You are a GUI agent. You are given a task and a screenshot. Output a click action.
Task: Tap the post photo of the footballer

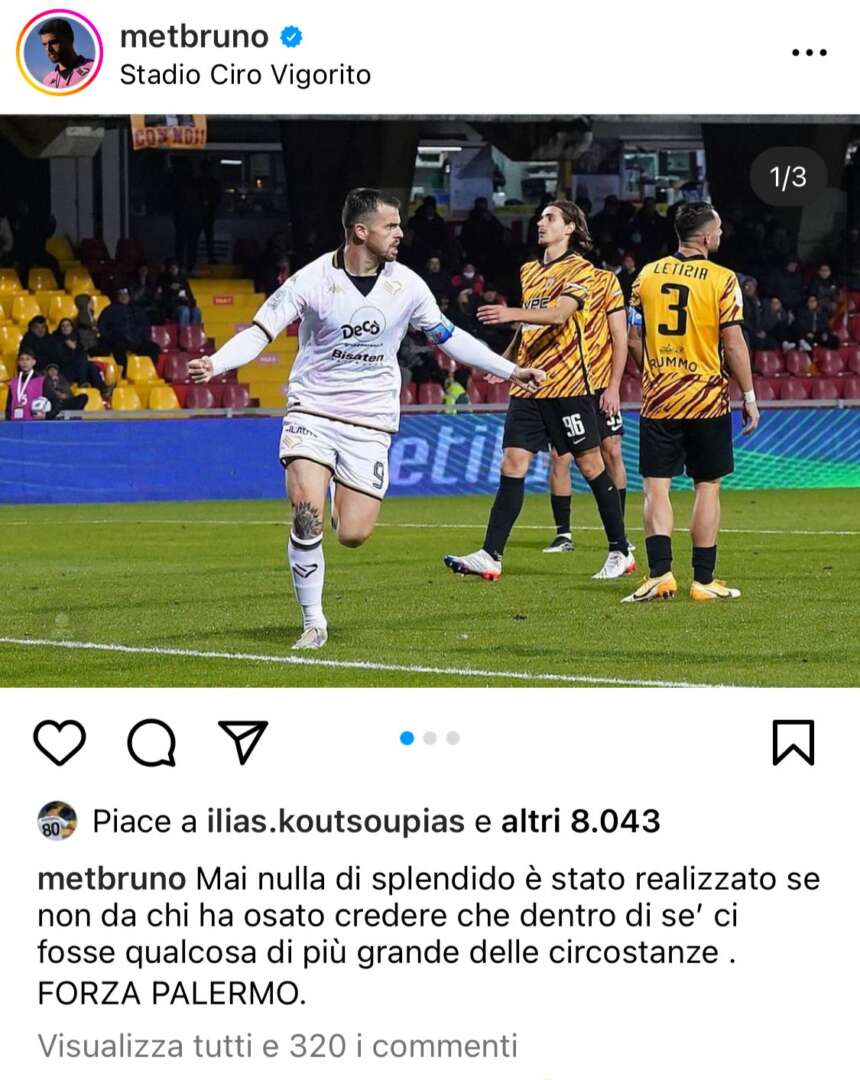(x=430, y=400)
